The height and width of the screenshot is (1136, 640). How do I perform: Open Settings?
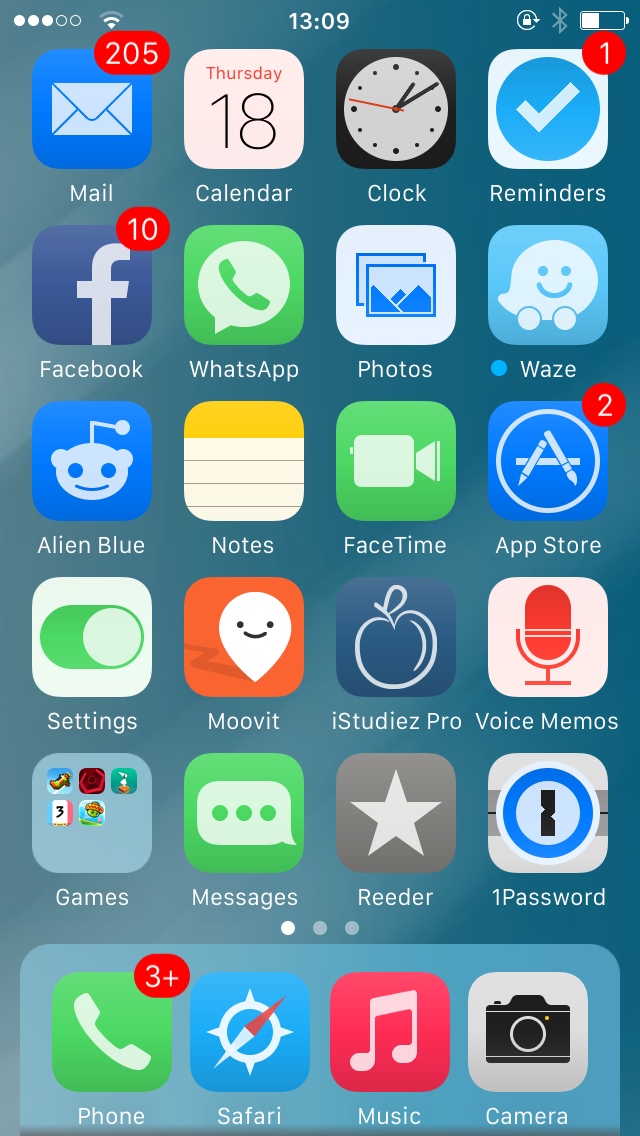coord(92,637)
